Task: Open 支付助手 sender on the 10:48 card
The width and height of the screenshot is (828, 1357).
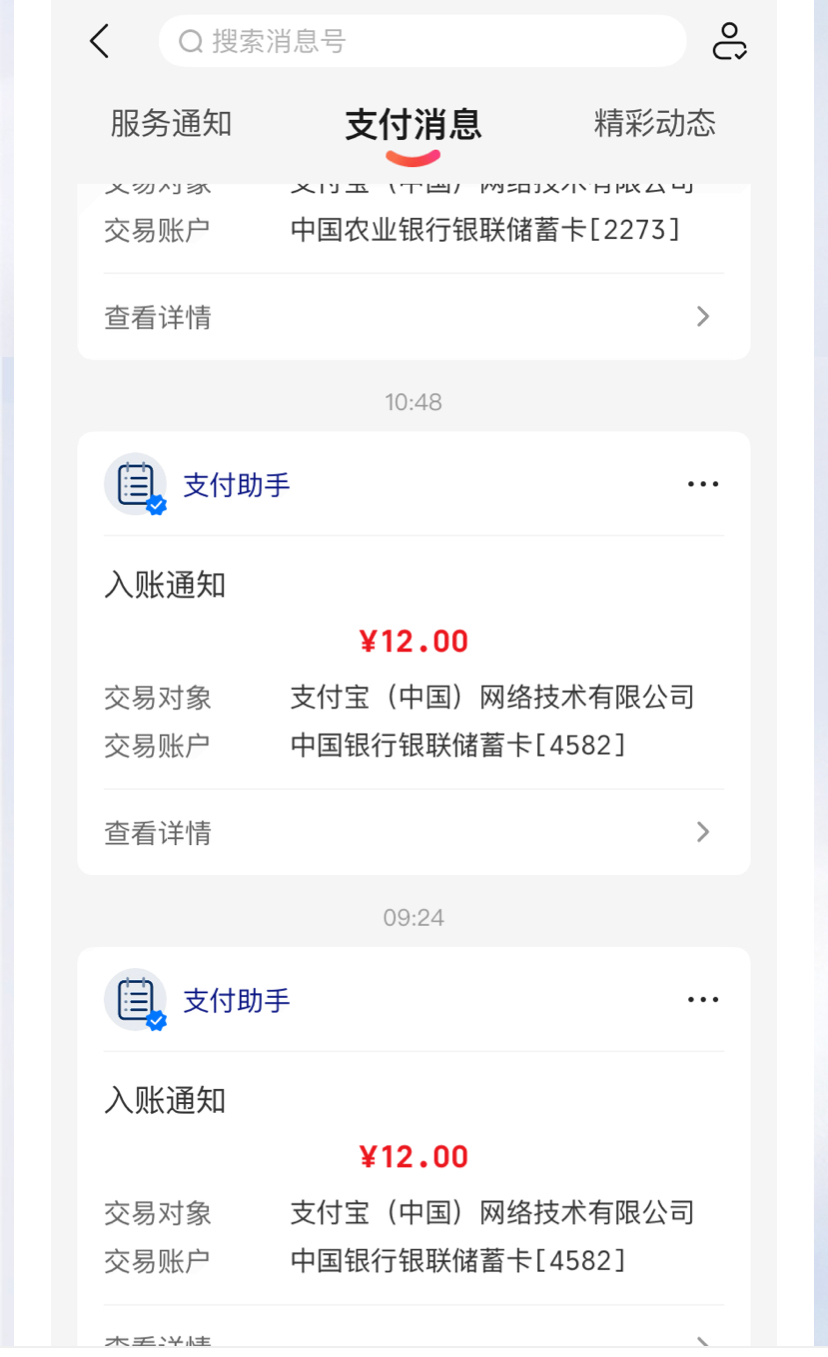Action: coord(236,486)
